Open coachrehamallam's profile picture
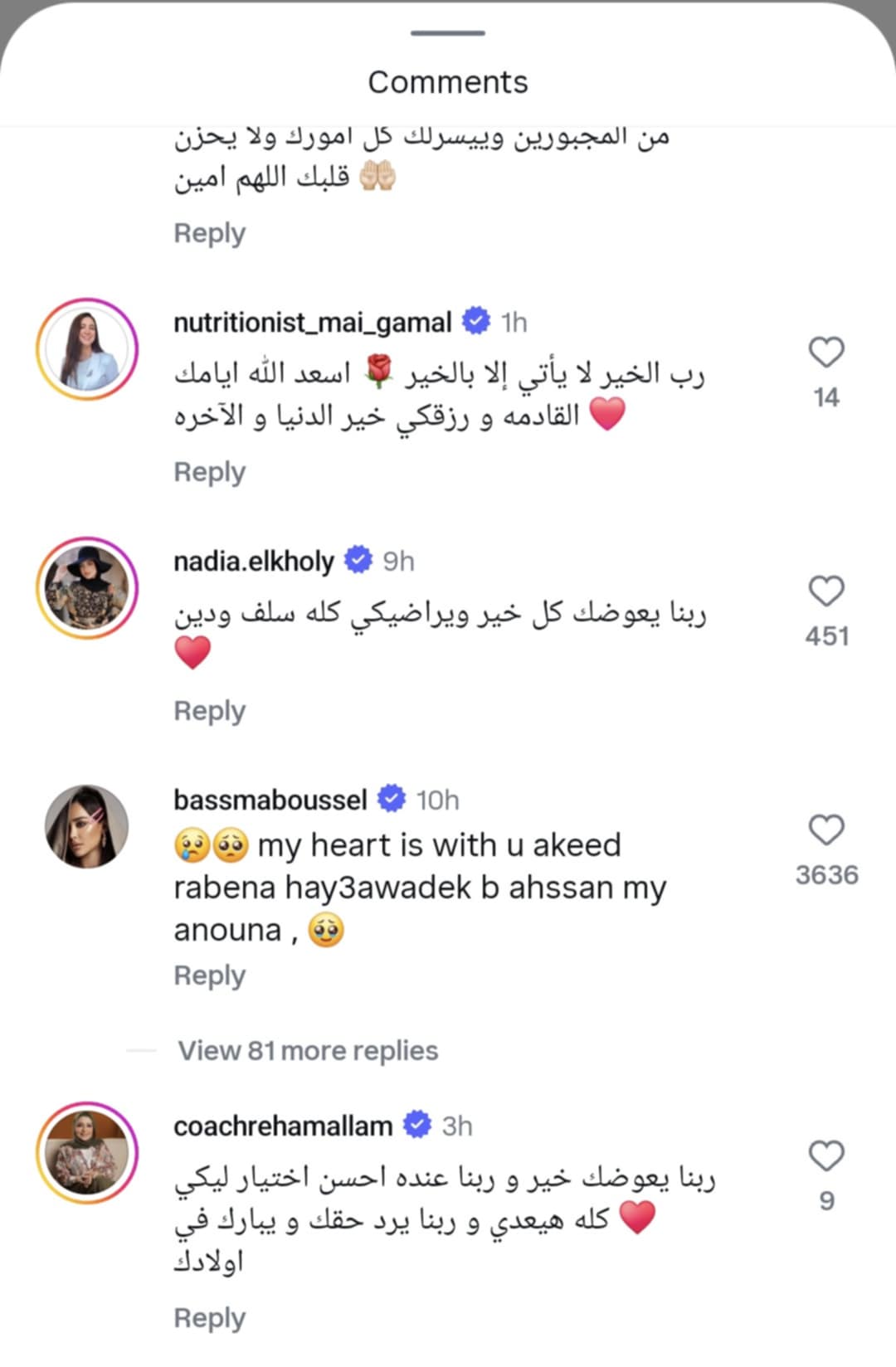The image size is (896, 1367). coord(87,1153)
